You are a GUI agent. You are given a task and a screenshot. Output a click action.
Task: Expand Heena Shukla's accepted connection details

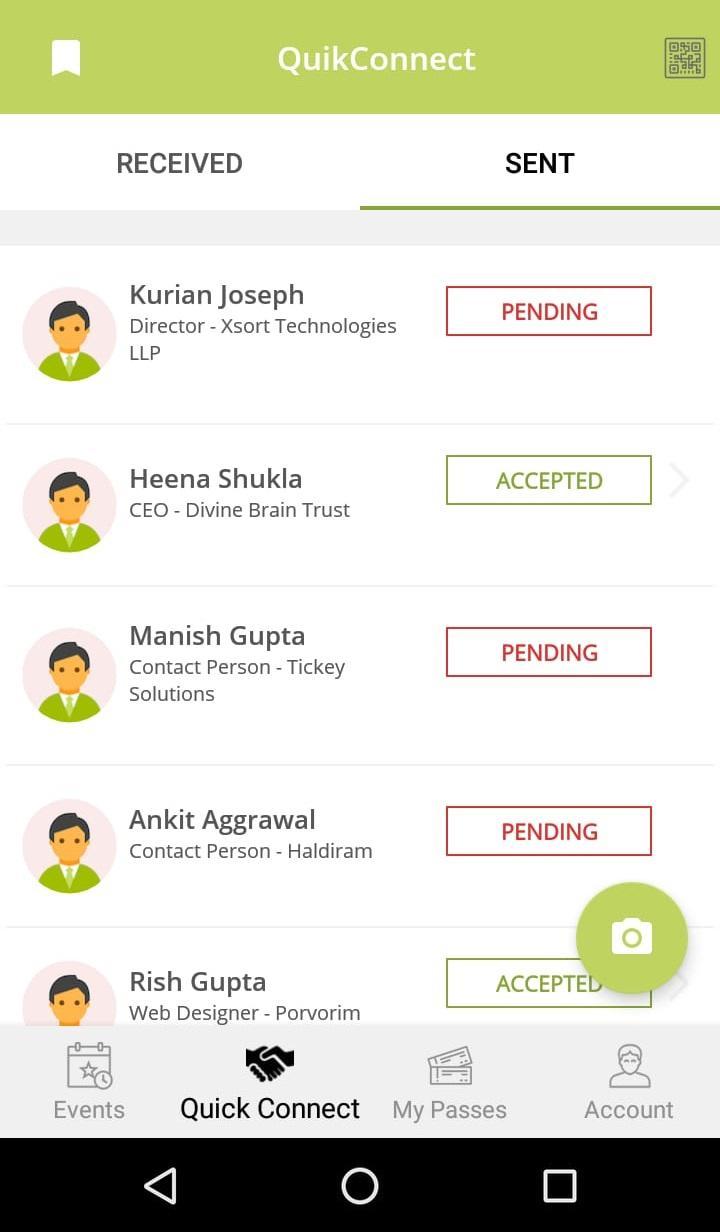coord(679,480)
